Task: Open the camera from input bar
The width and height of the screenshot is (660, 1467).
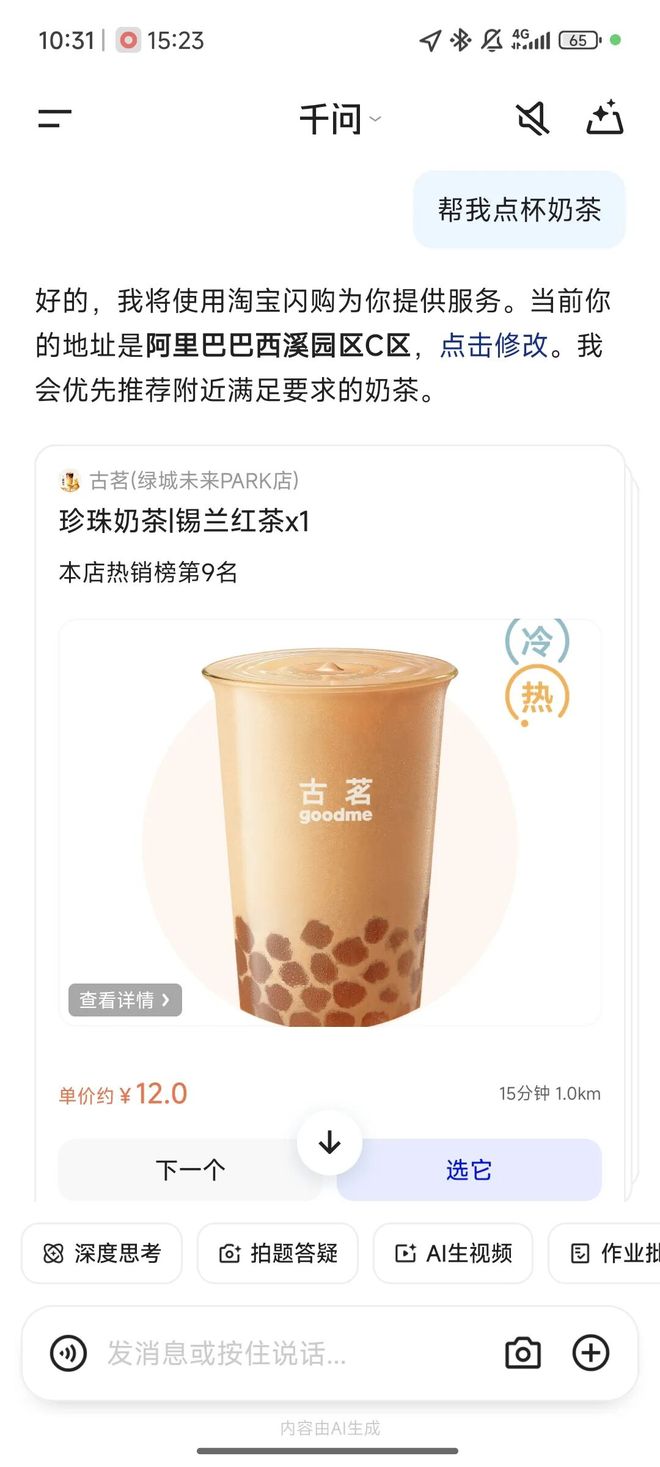Action: [522, 1354]
